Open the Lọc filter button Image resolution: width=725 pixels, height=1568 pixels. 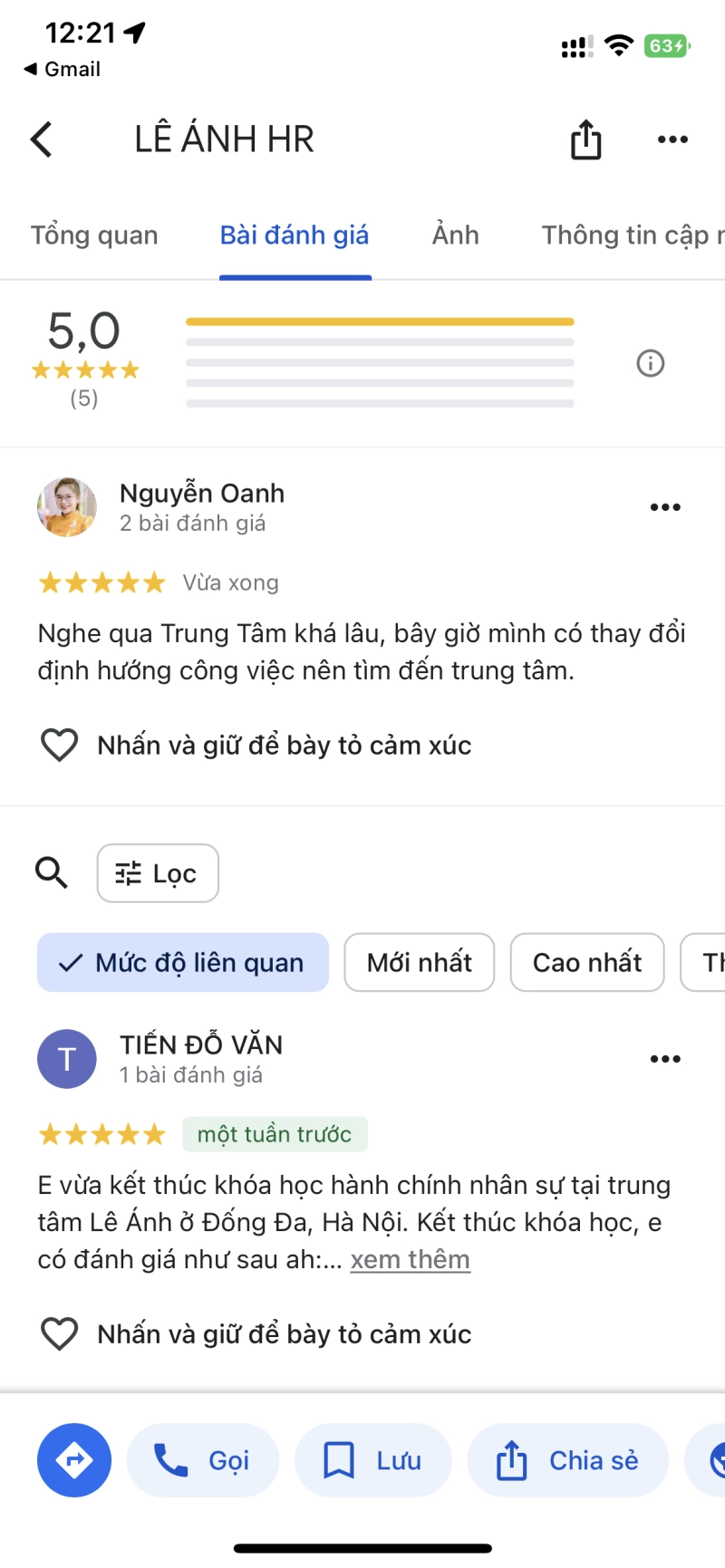pyautogui.click(x=158, y=873)
